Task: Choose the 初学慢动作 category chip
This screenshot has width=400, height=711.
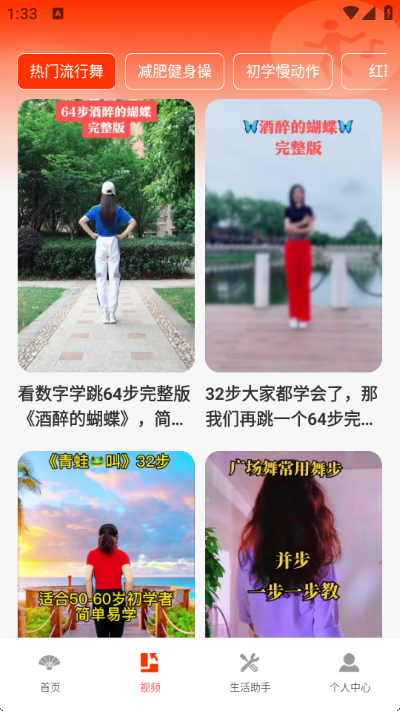Action: click(283, 72)
